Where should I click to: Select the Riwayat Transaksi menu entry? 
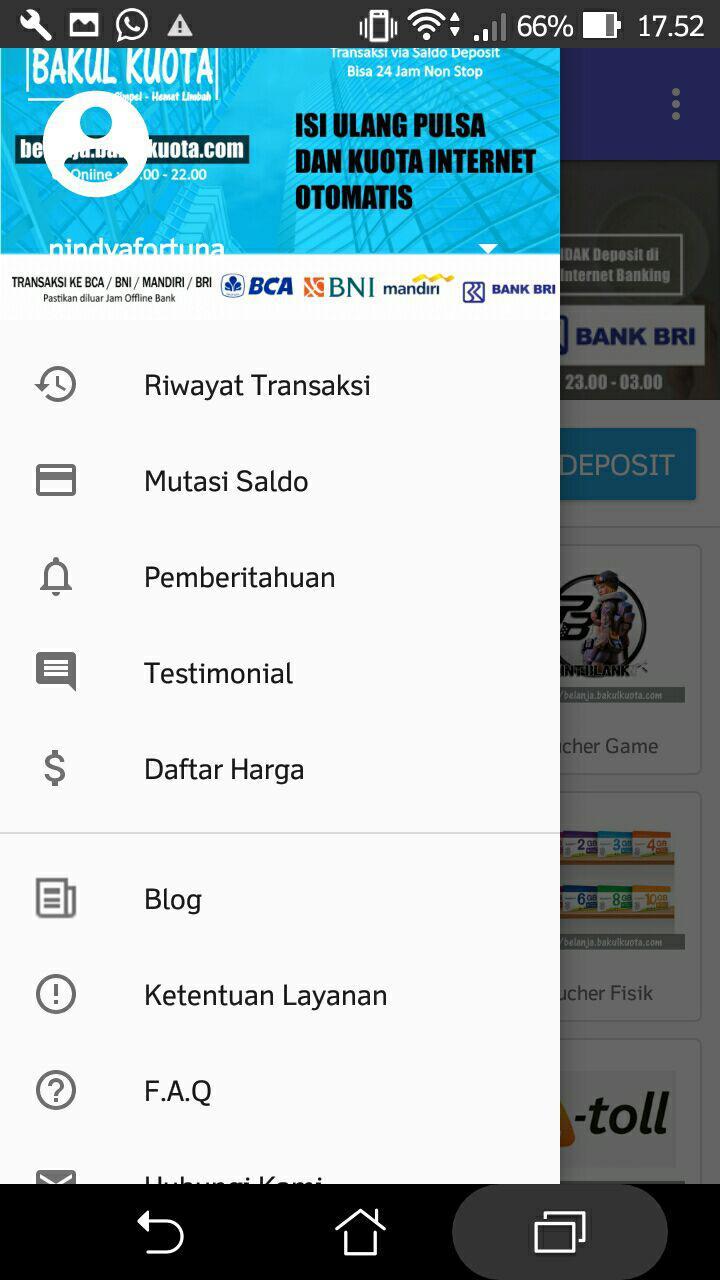click(x=256, y=384)
